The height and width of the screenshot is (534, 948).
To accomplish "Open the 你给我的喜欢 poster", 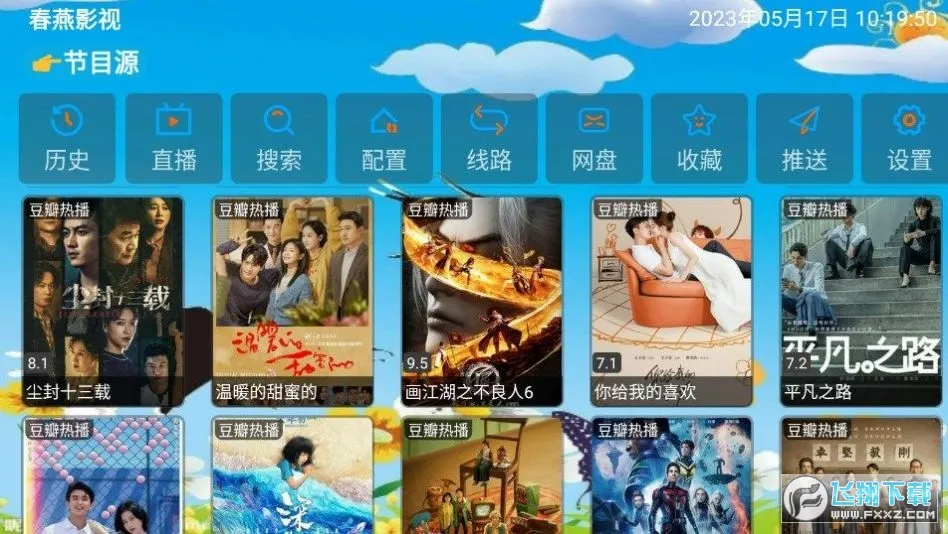I will tap(671, 300).
